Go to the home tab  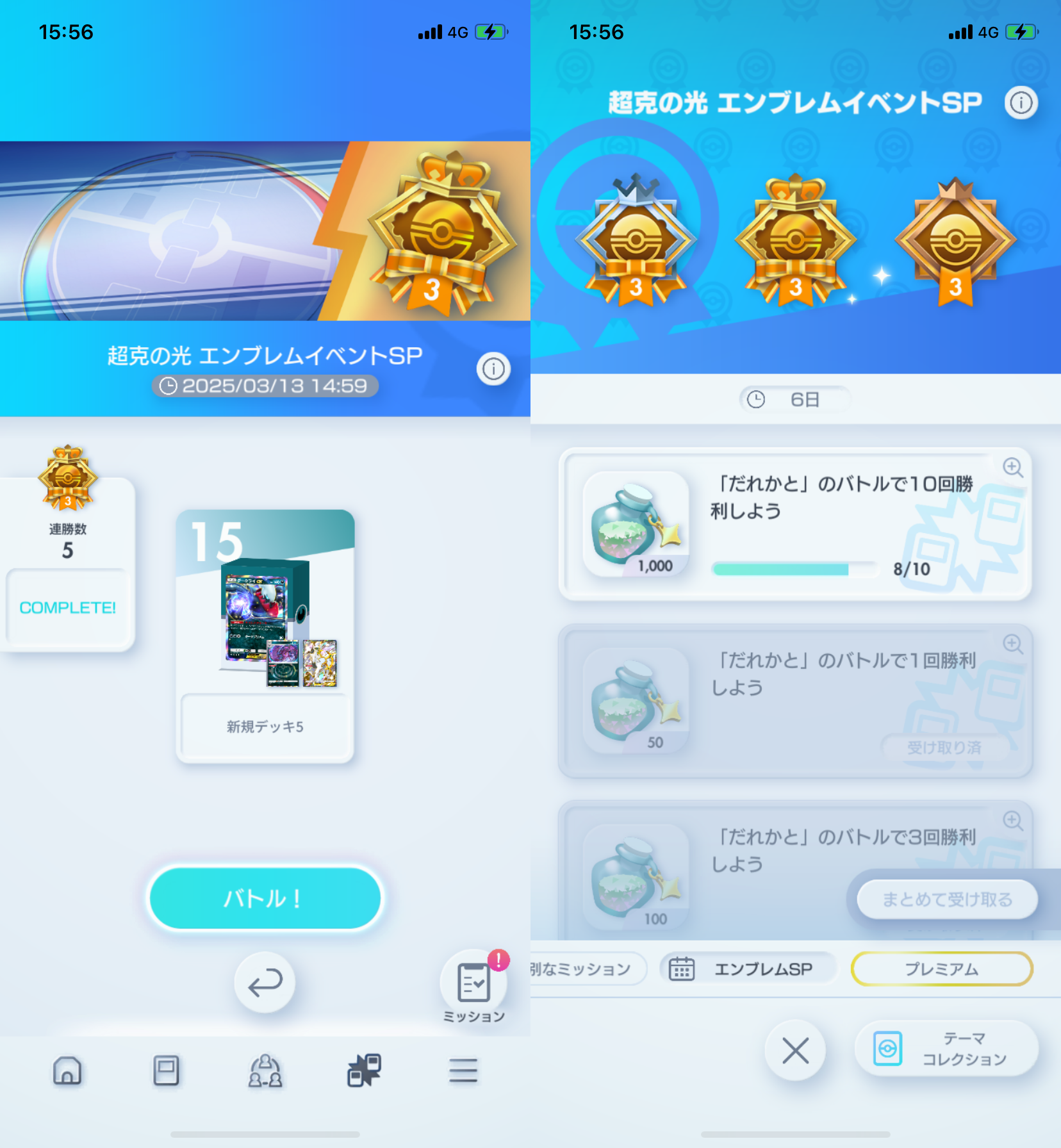pyautogui.click(x=67, y=1070)
